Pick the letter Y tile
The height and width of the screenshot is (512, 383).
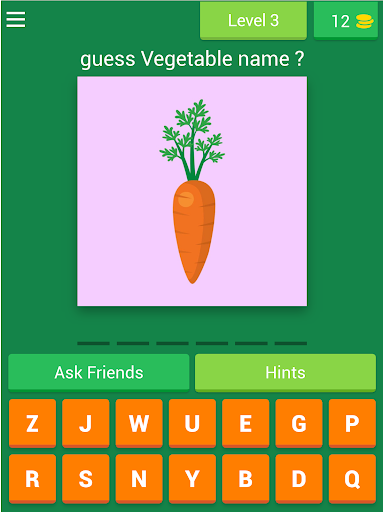pos(192,479)
